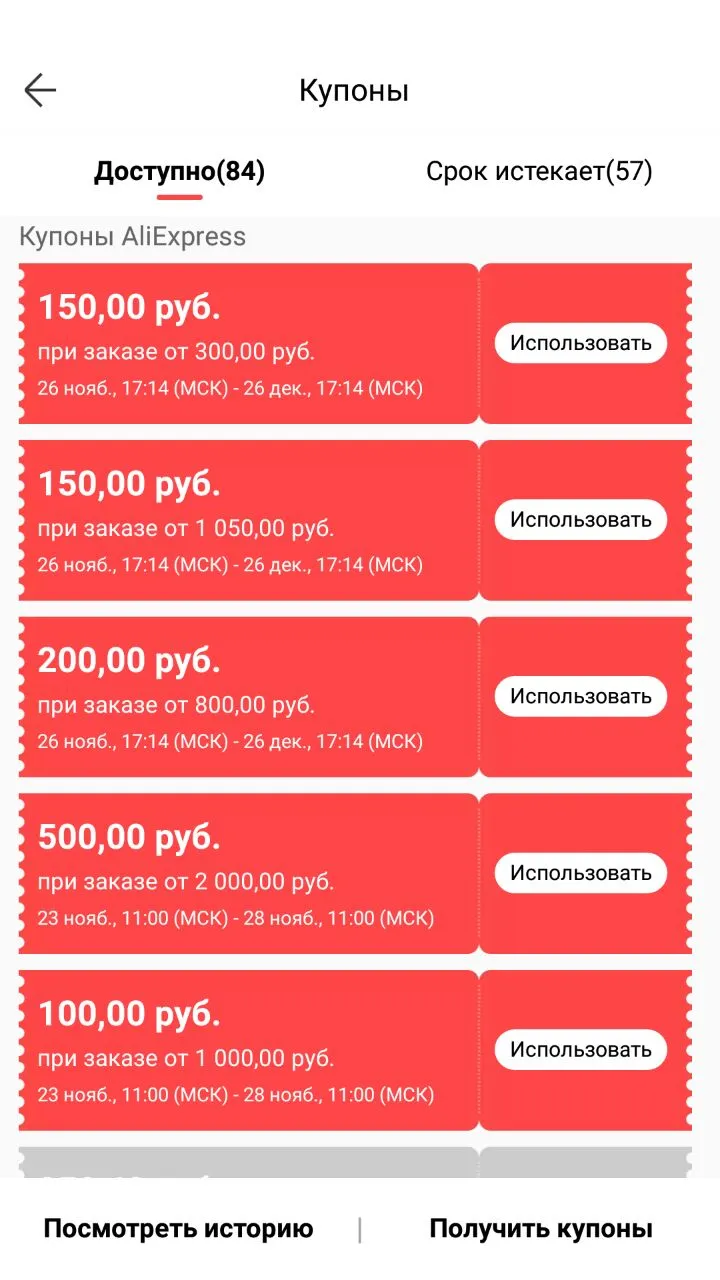Use the 500,00 руб. coupon

pyautogui.click(x=581, y=873)
